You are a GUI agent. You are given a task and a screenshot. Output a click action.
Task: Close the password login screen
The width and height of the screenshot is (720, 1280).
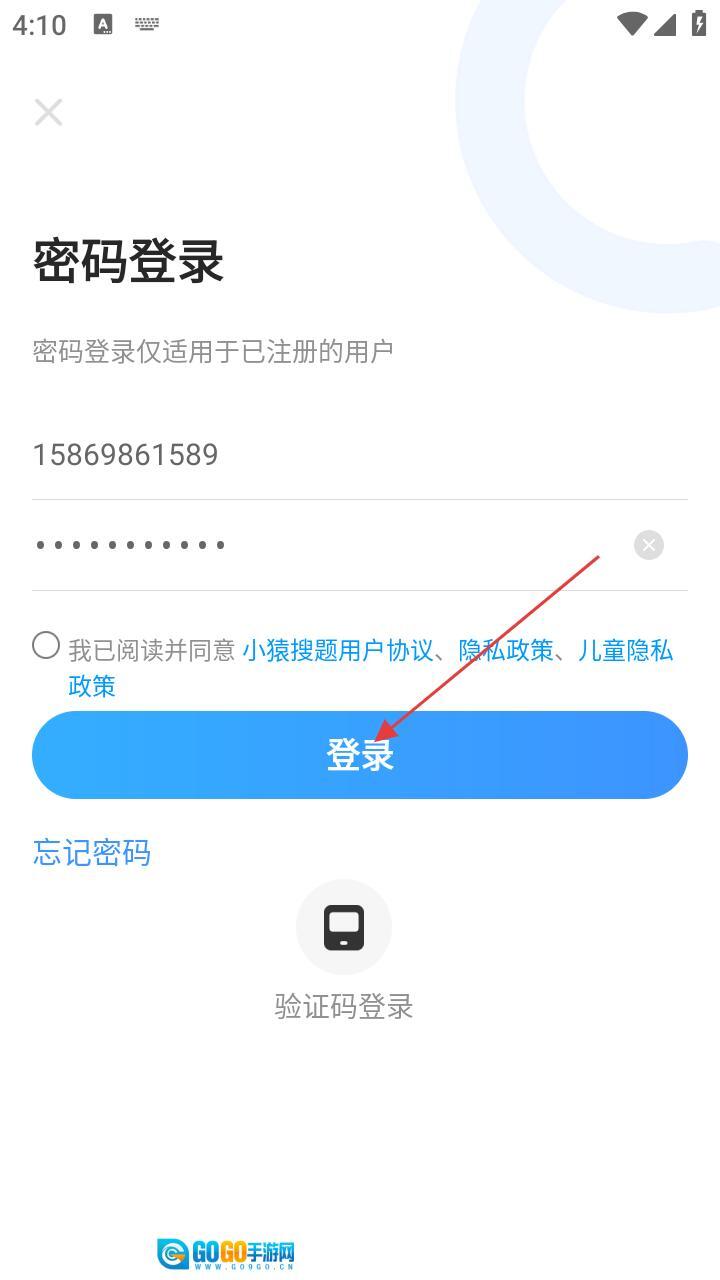coord(48,112)
